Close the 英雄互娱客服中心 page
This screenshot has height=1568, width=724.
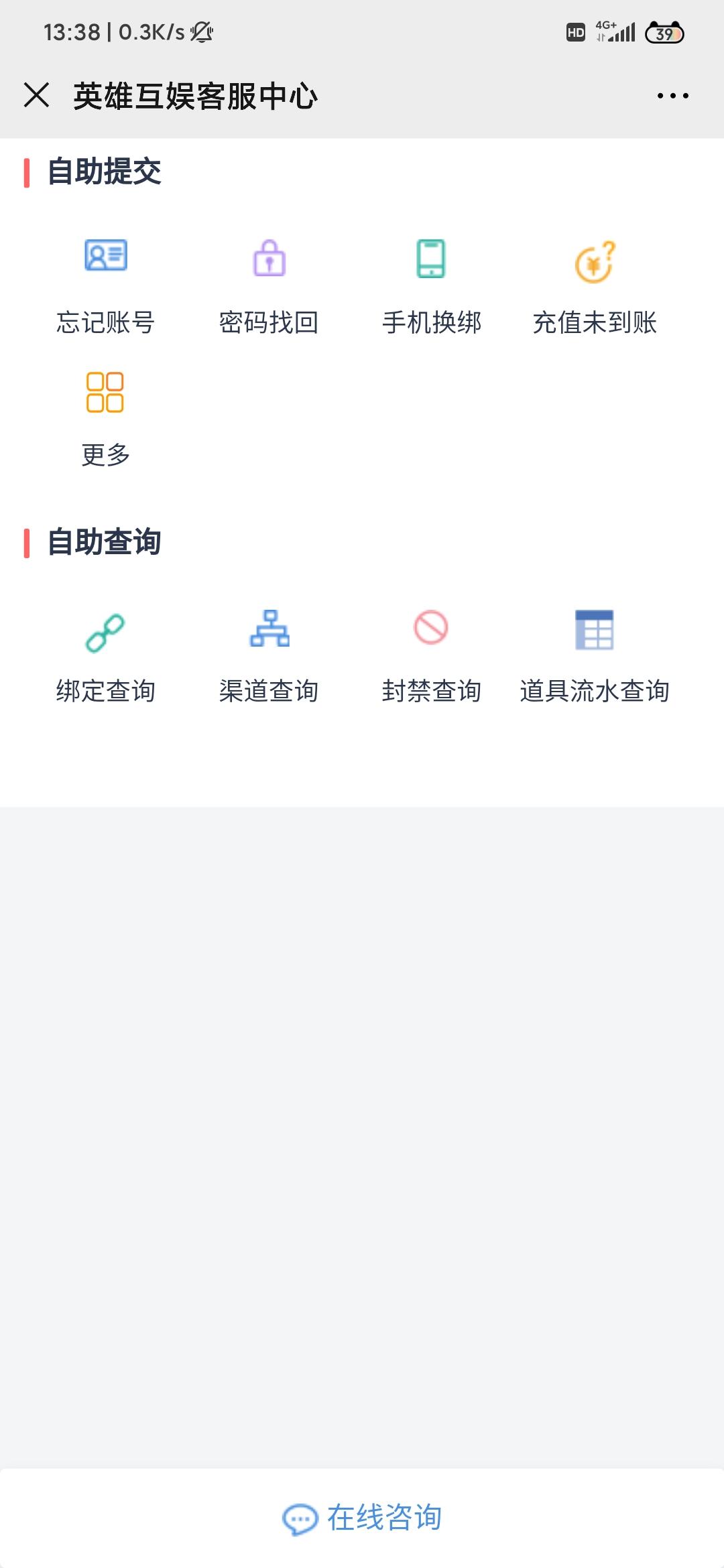pyautogui.click(x=37, y=95)
